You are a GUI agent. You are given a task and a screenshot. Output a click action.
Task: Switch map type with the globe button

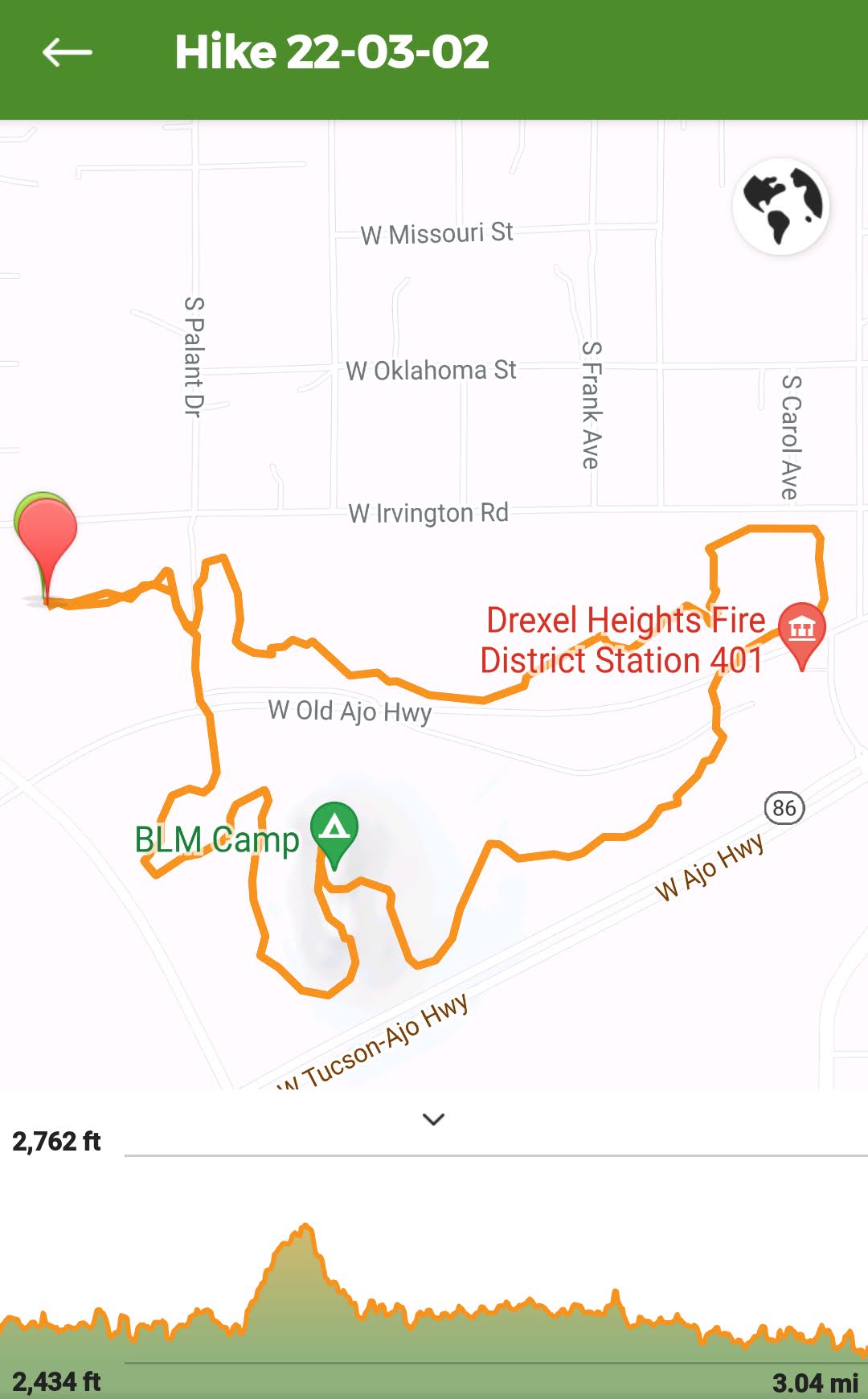pos(781,206)
